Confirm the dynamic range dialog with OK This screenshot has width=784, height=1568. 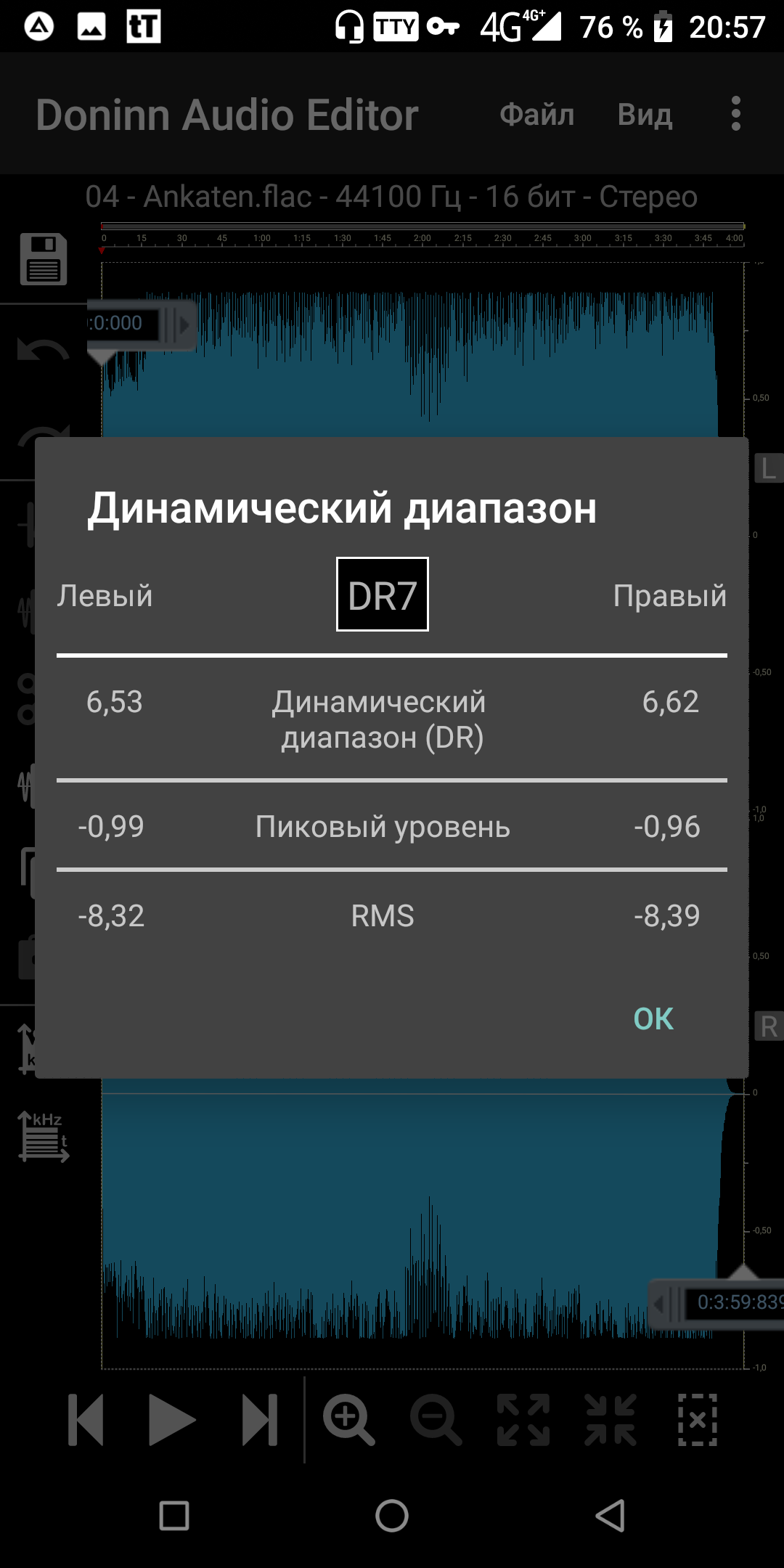tap(653, 1018)
